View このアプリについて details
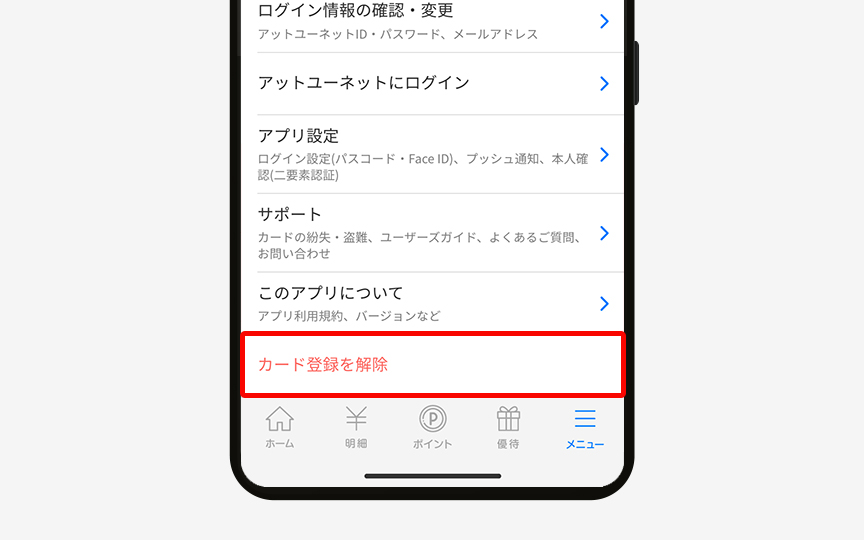 tap(432, 303)
